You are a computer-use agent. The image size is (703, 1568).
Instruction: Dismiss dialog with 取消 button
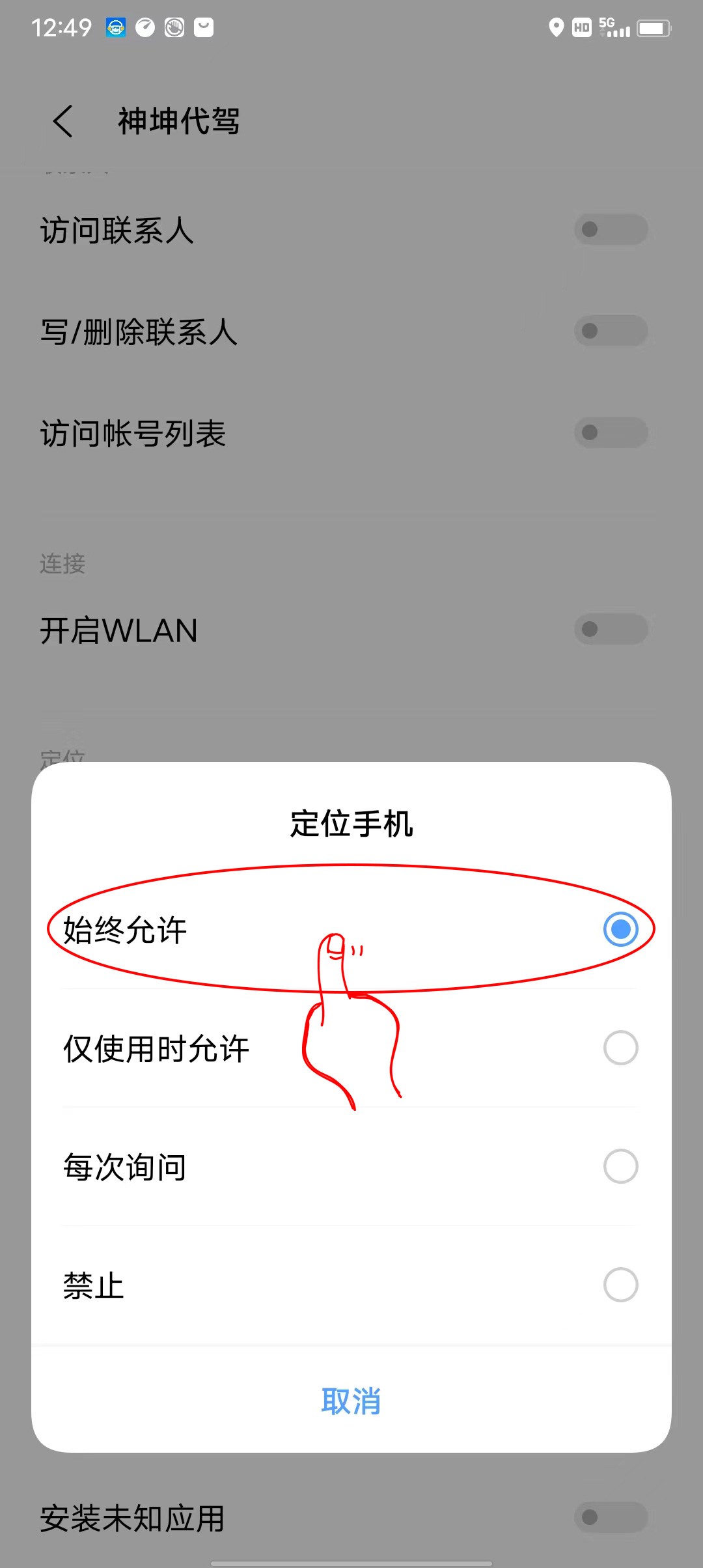(351, 1401)
